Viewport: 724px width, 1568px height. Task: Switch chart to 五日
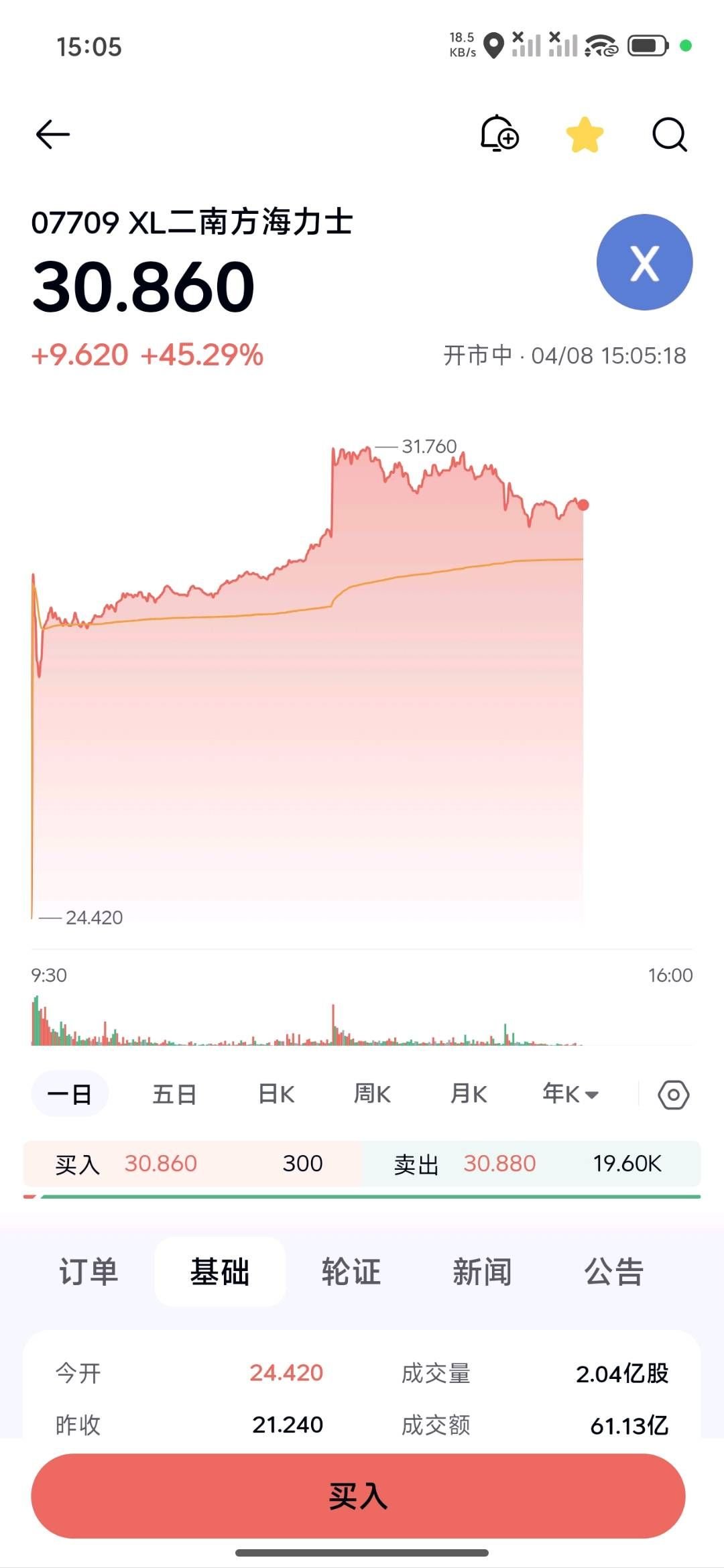[x=174, y=1094]
